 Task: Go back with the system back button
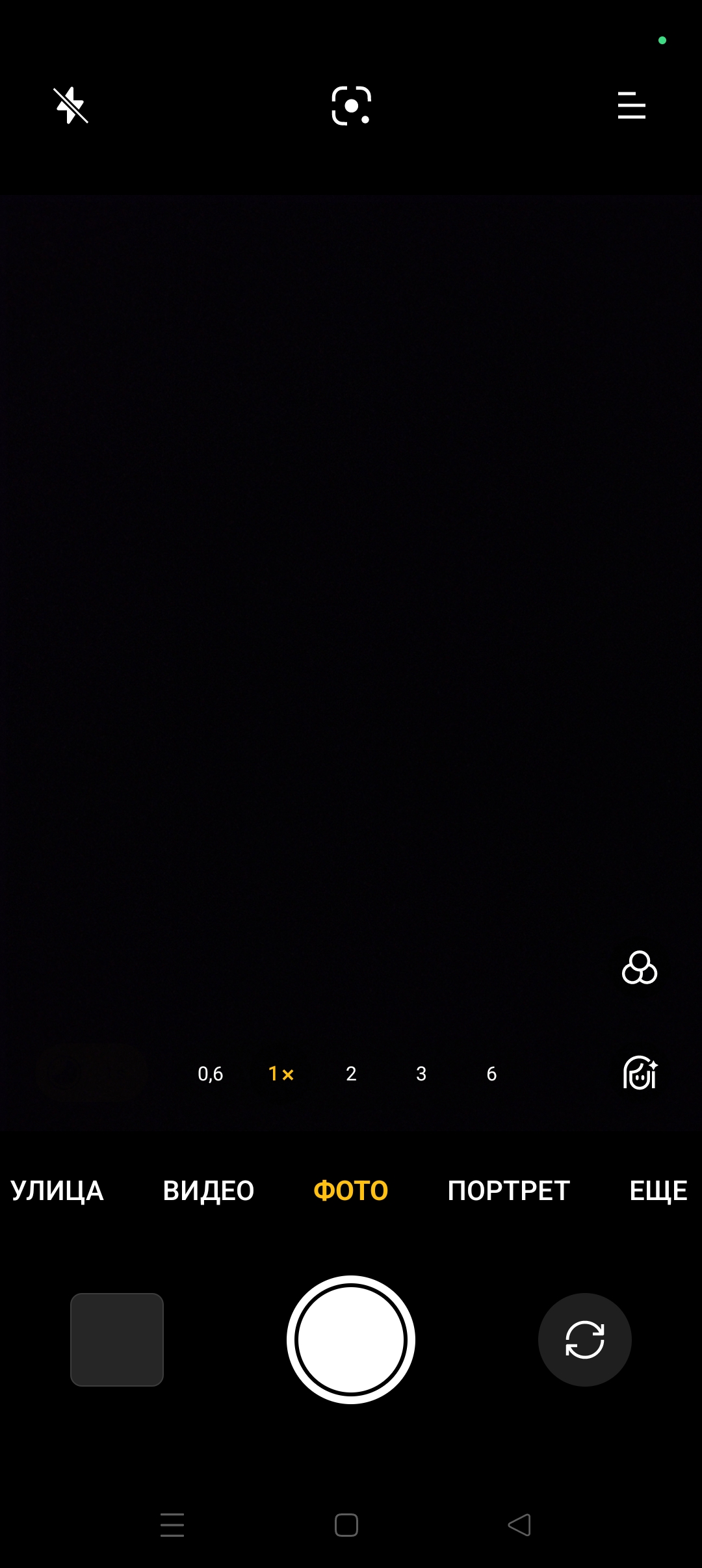pyautogui.click(x=519, y=1524)
